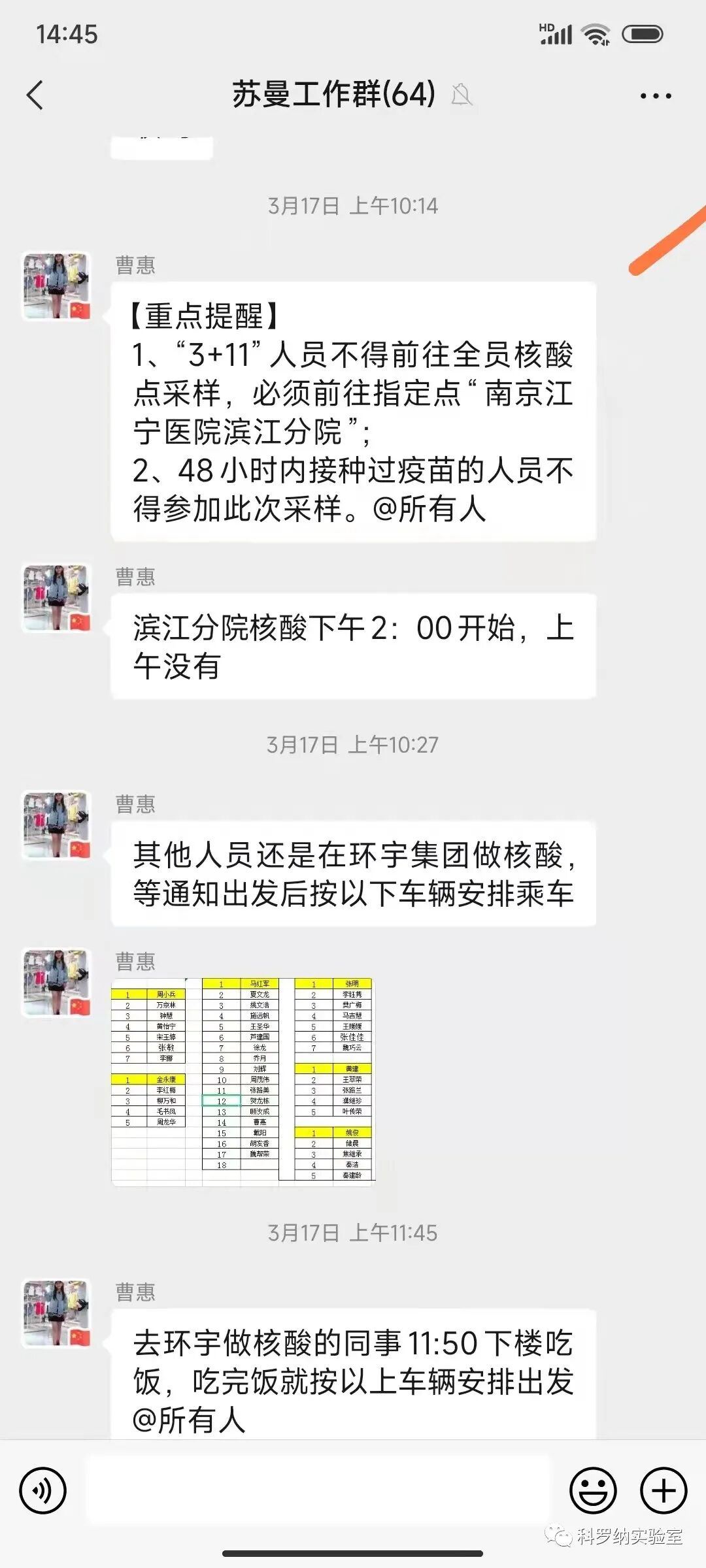
Task: Switch to voice message input
Action: [43, 1491]
